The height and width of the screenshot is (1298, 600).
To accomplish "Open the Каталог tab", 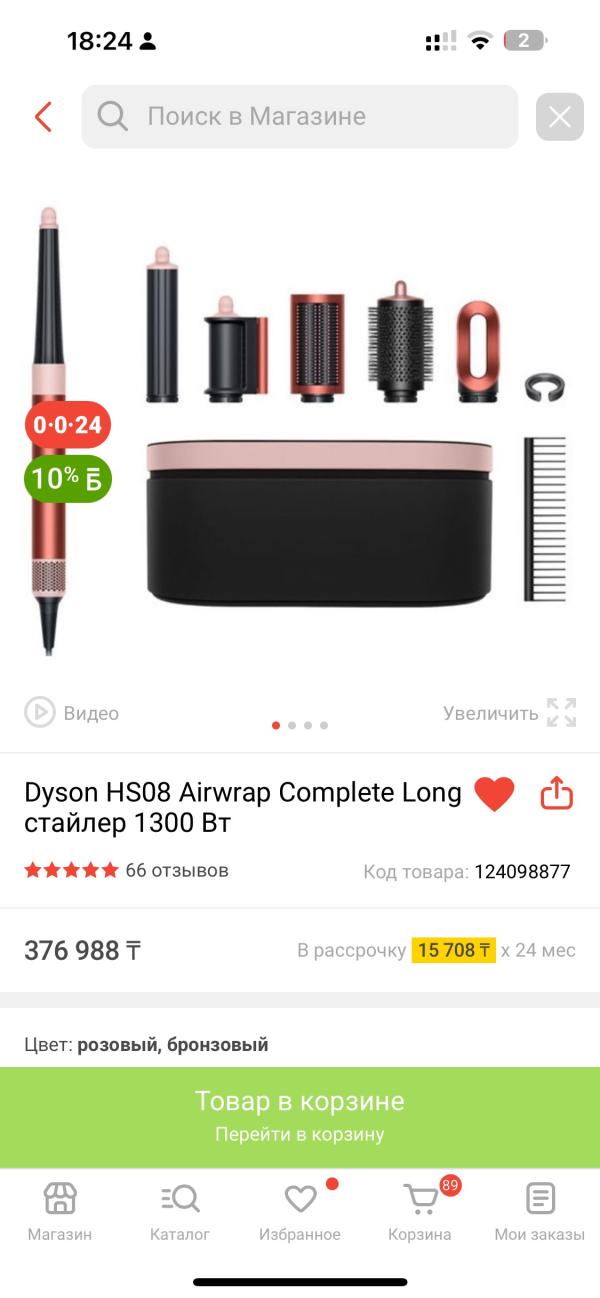I will click(180, 1210).
